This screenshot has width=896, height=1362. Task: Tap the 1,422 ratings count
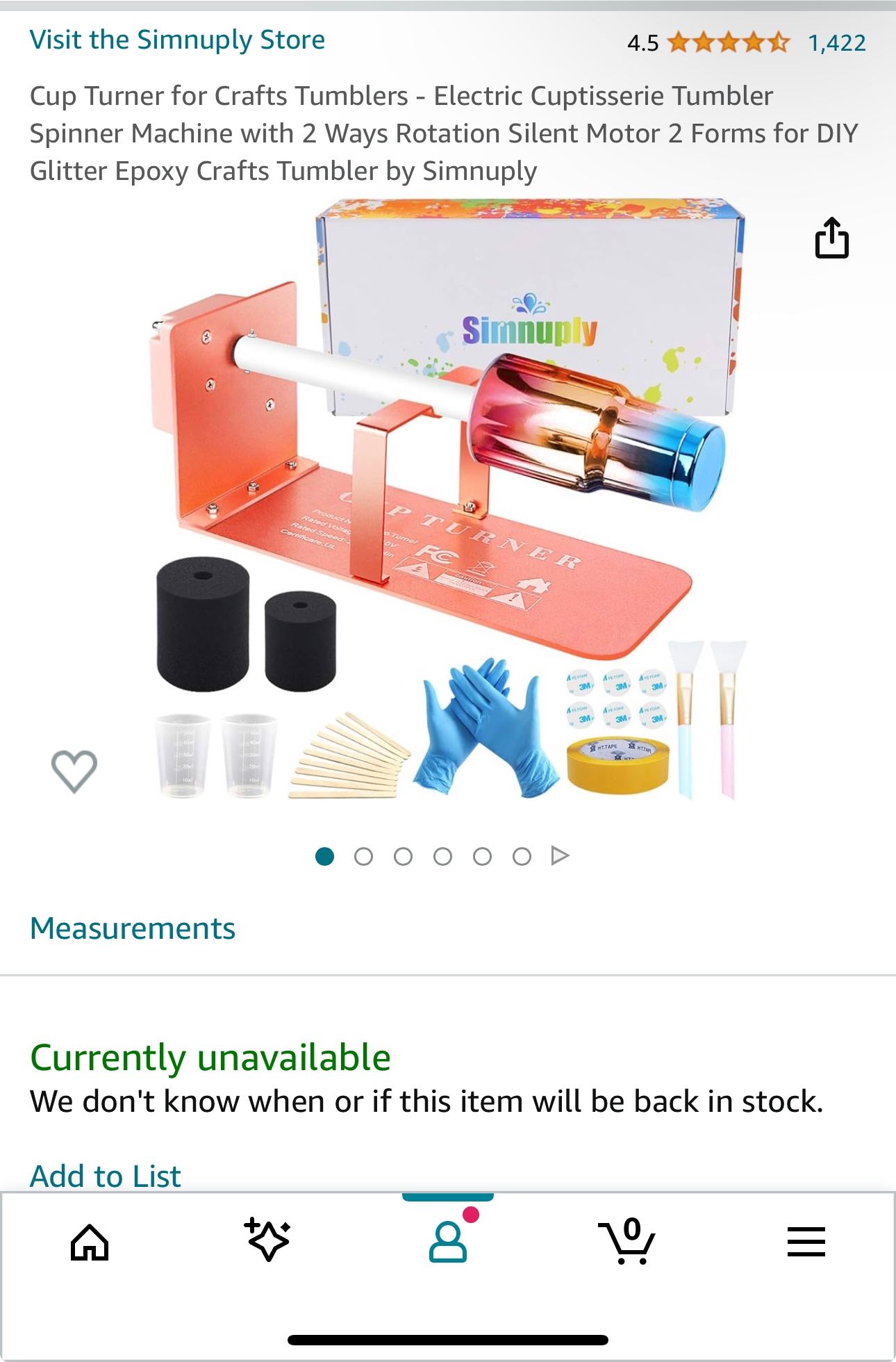[838, 42]
